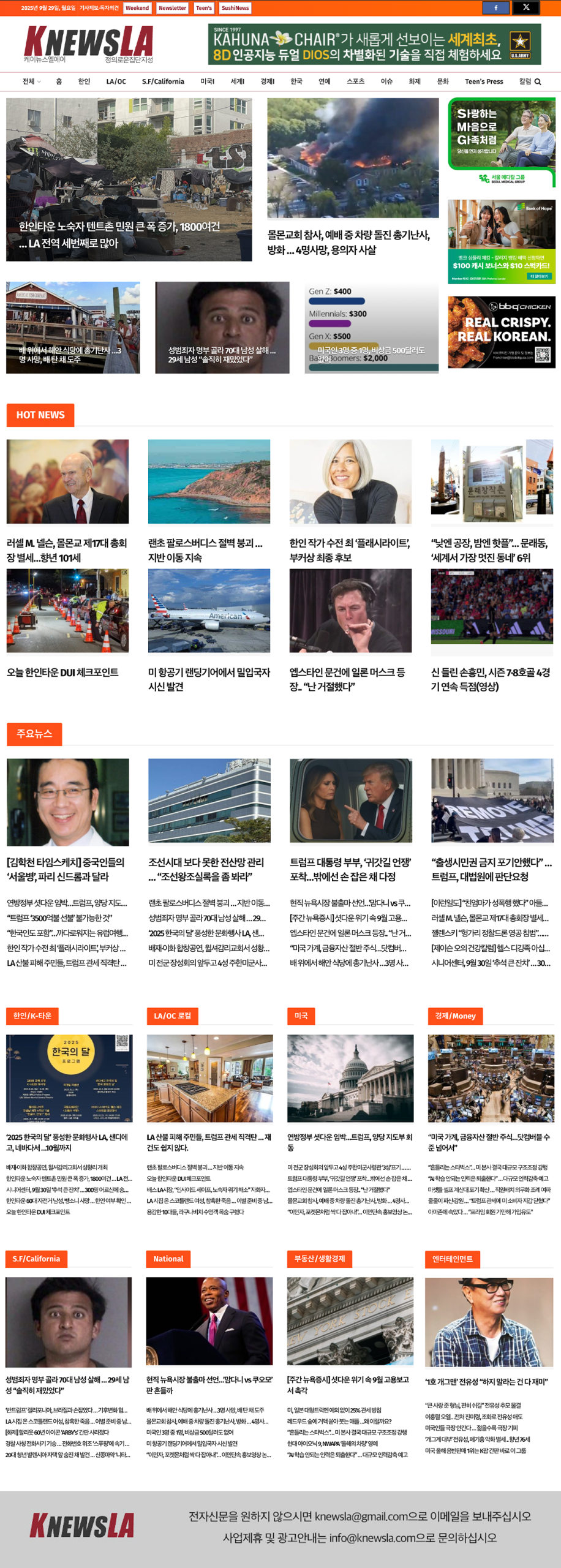Image resolution: width=561 pixels, height=1568 pixels.
Task: Read the Mormon church shooting headline
Action: [348, 243]
